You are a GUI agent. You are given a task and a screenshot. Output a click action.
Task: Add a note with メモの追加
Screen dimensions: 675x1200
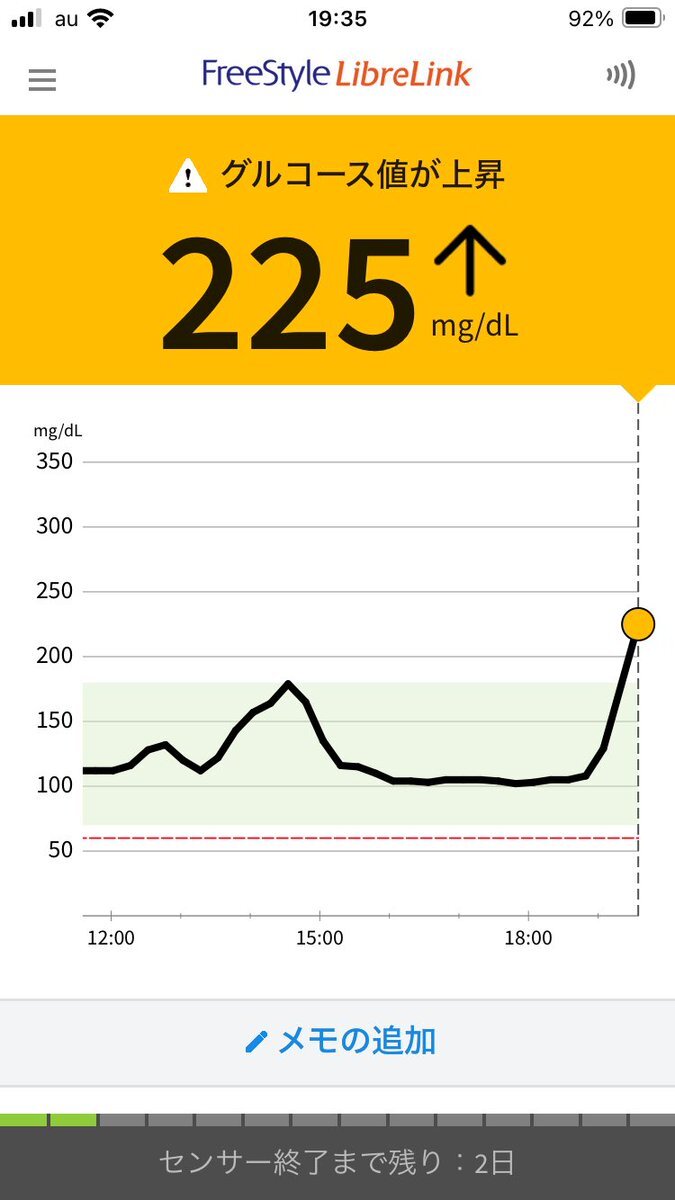(x=340, y=1041)
